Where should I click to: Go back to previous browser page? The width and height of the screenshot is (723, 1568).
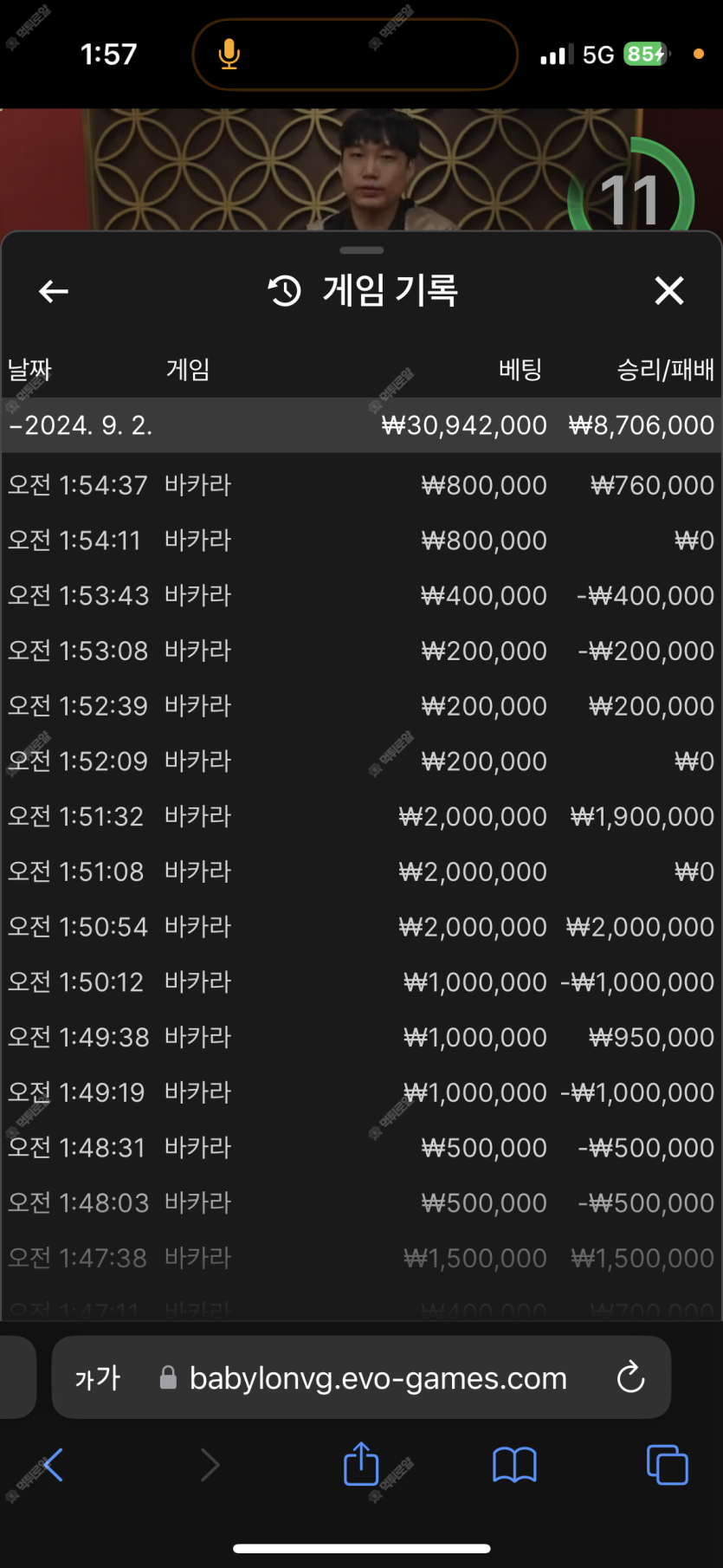(x=53, y=1465)
